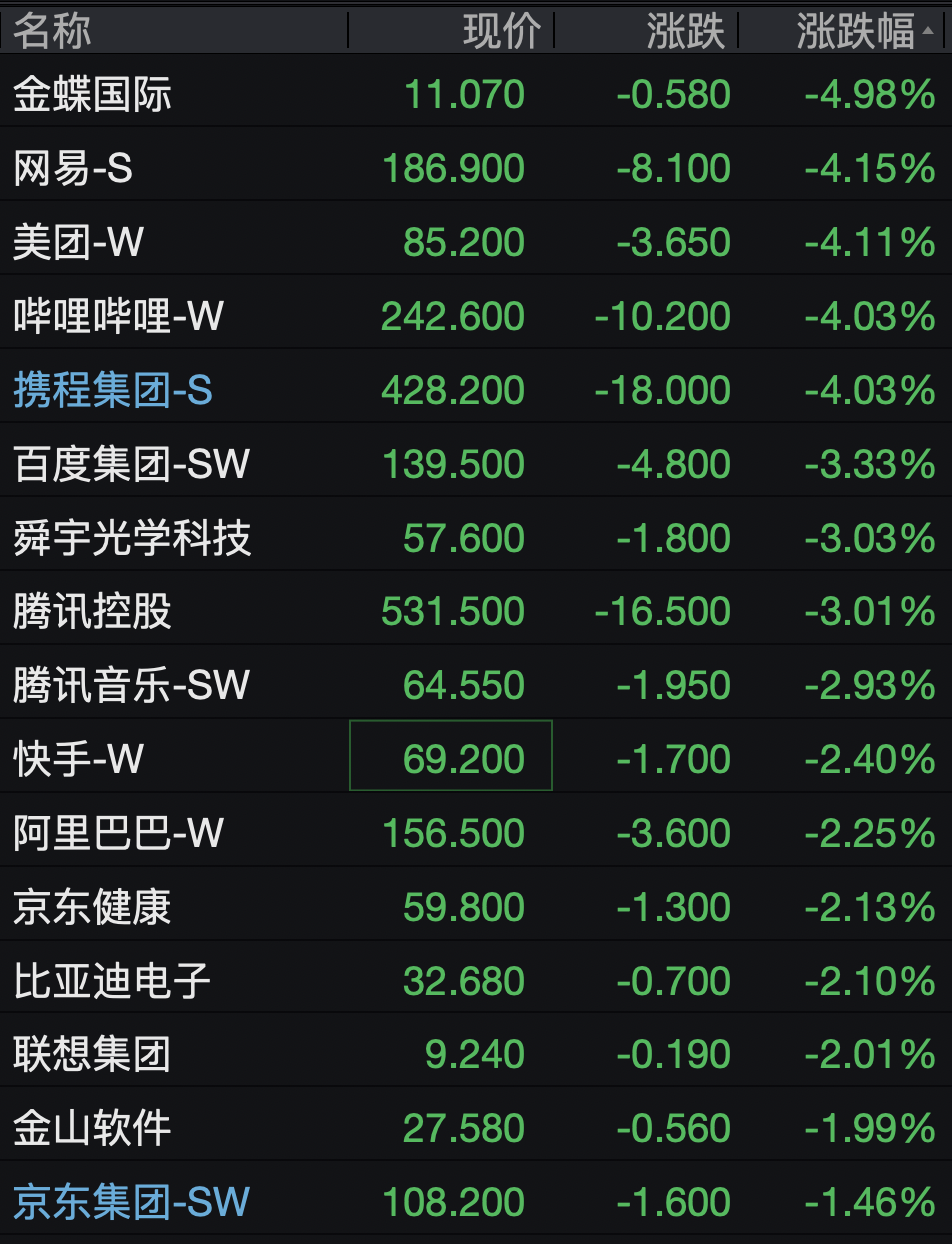Open the 金山软件 row
Image resolution: width=952 pixels, height=1244 pixels.
(92, 1129)
